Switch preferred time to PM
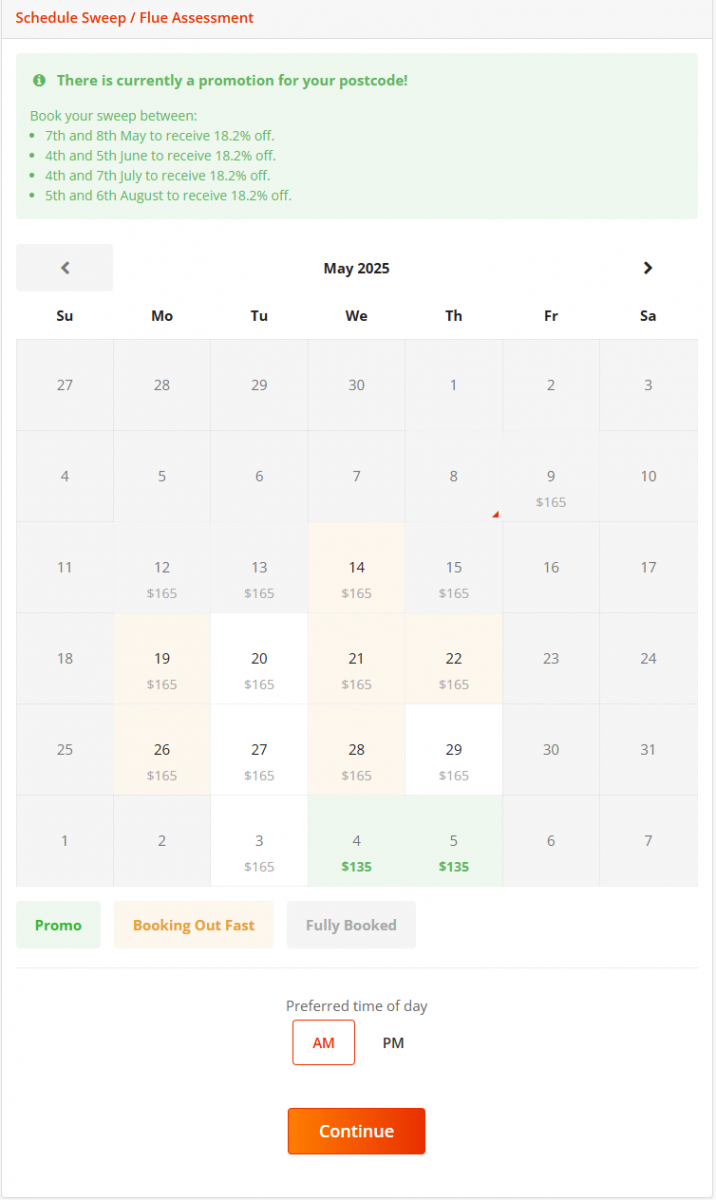716x1200 pixels. (x=393, y=1043)
